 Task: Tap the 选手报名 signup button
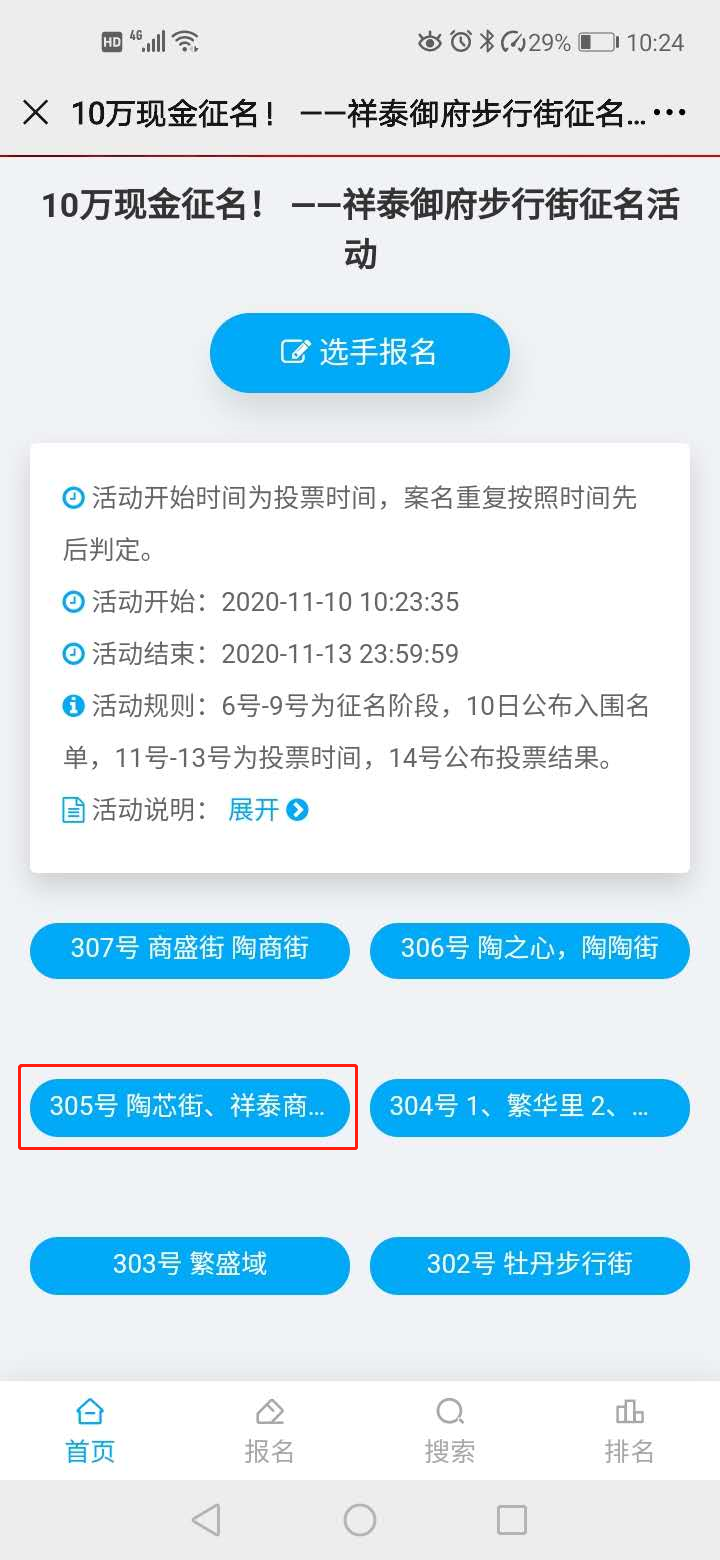click(x=360, y=352)
